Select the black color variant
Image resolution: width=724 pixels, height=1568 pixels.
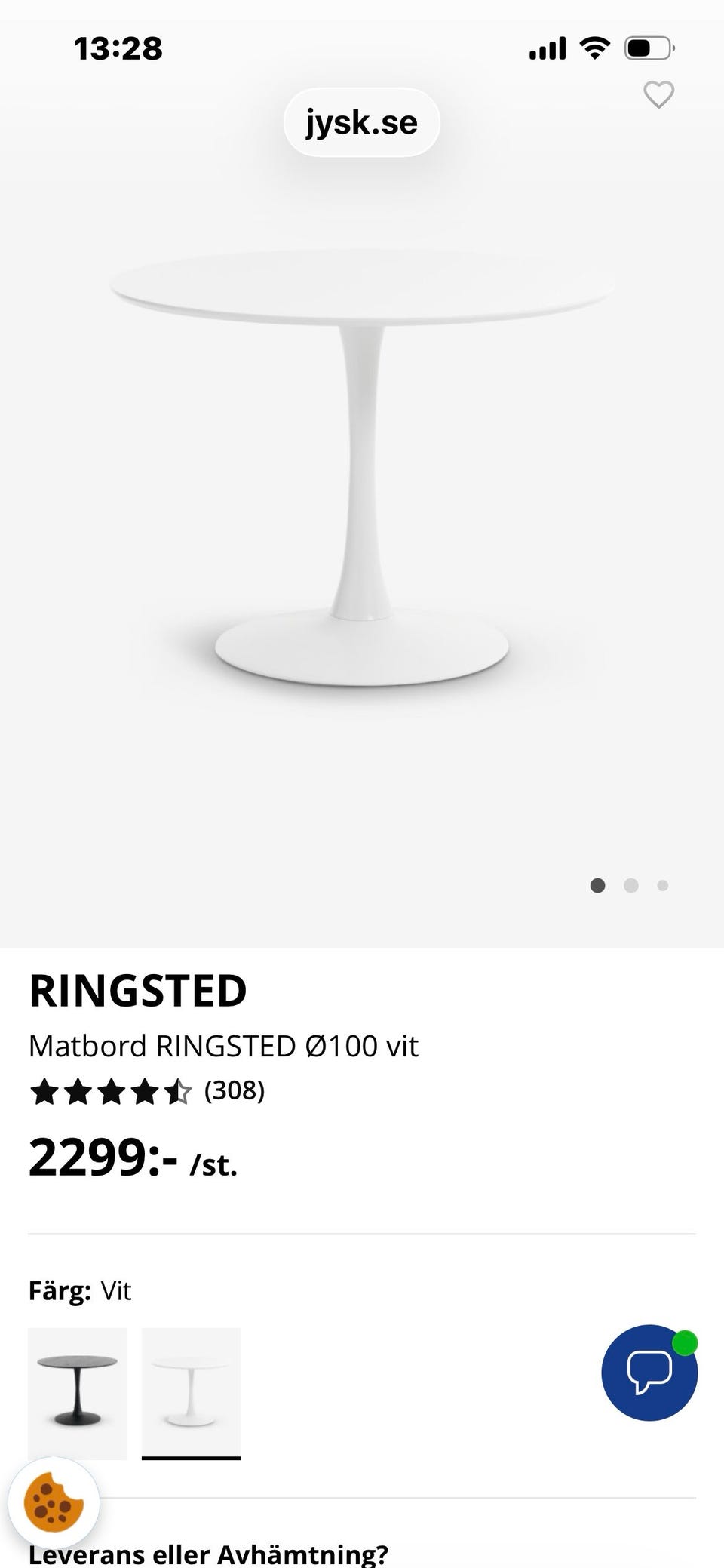pos(77,1393)
